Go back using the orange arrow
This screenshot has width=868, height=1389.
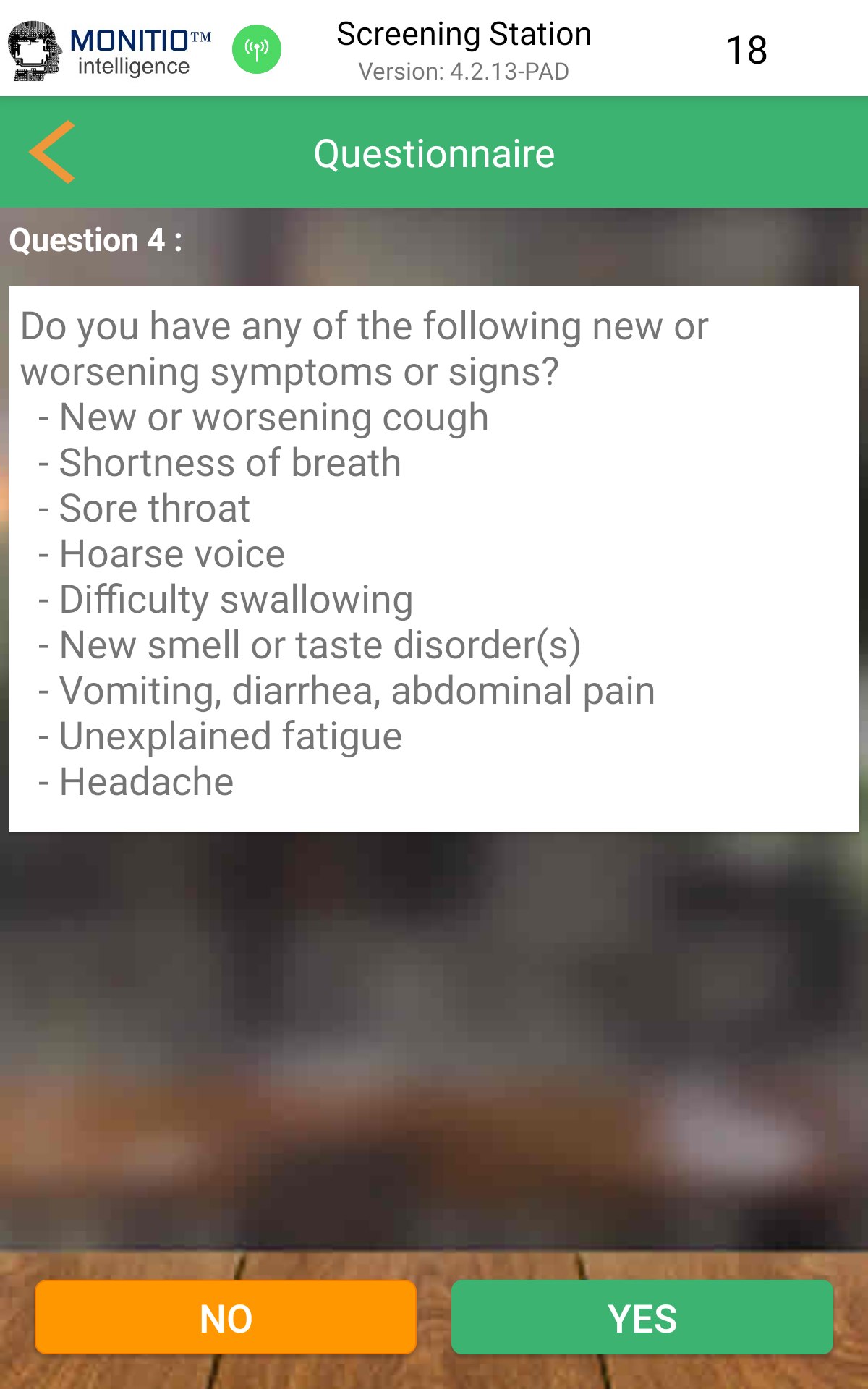click(x=52, y=152)
